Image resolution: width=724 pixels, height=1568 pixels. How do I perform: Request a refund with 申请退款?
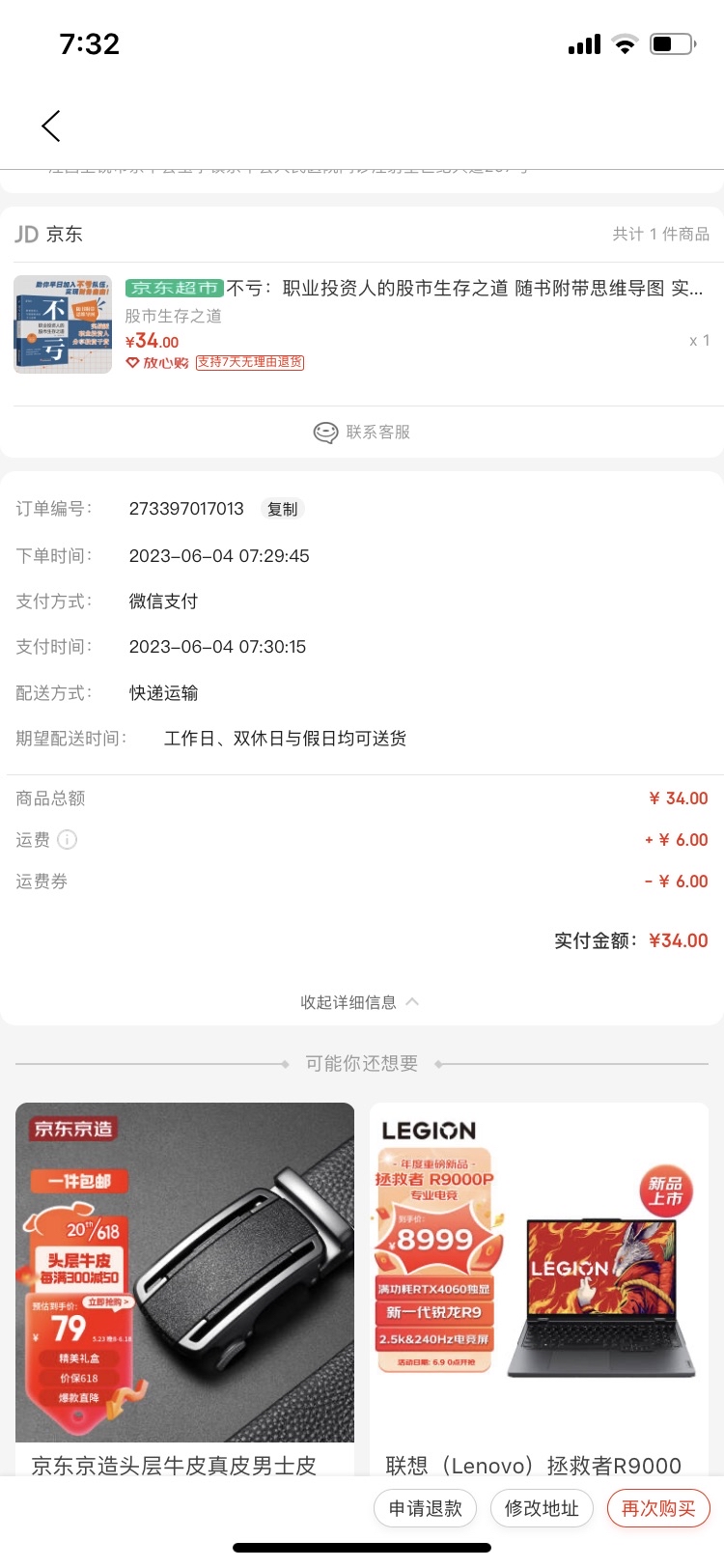426,1508
